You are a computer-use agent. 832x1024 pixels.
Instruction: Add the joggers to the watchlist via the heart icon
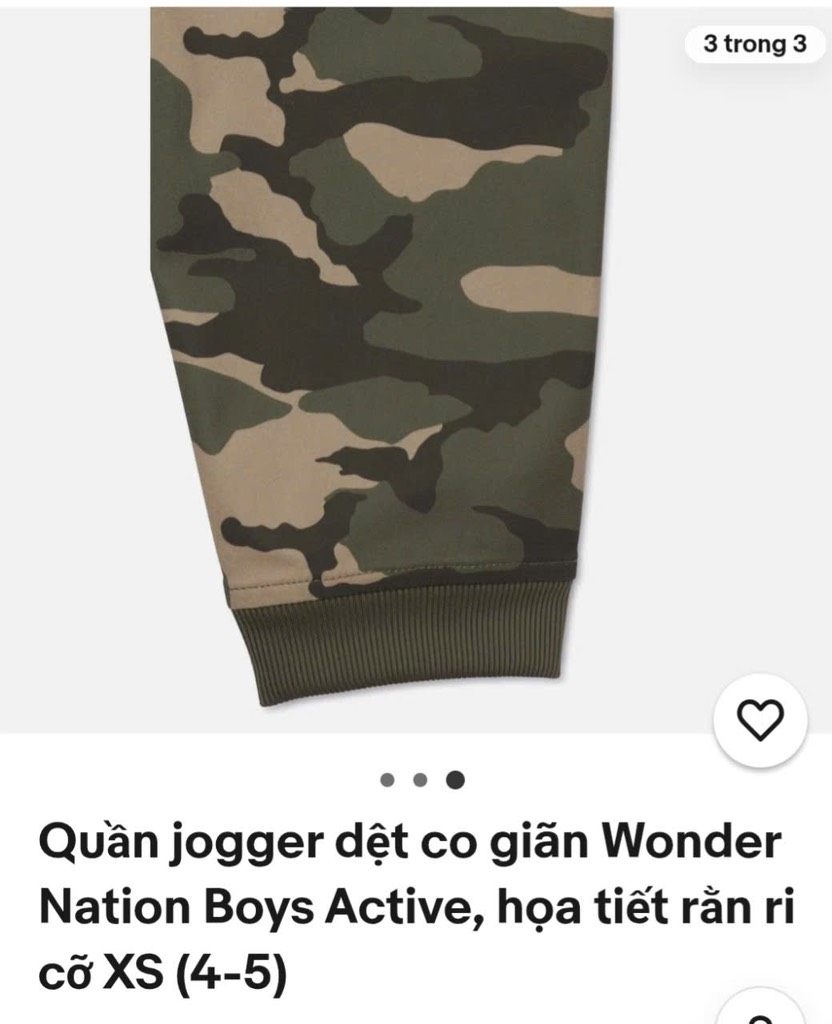(x=760, y=720)
